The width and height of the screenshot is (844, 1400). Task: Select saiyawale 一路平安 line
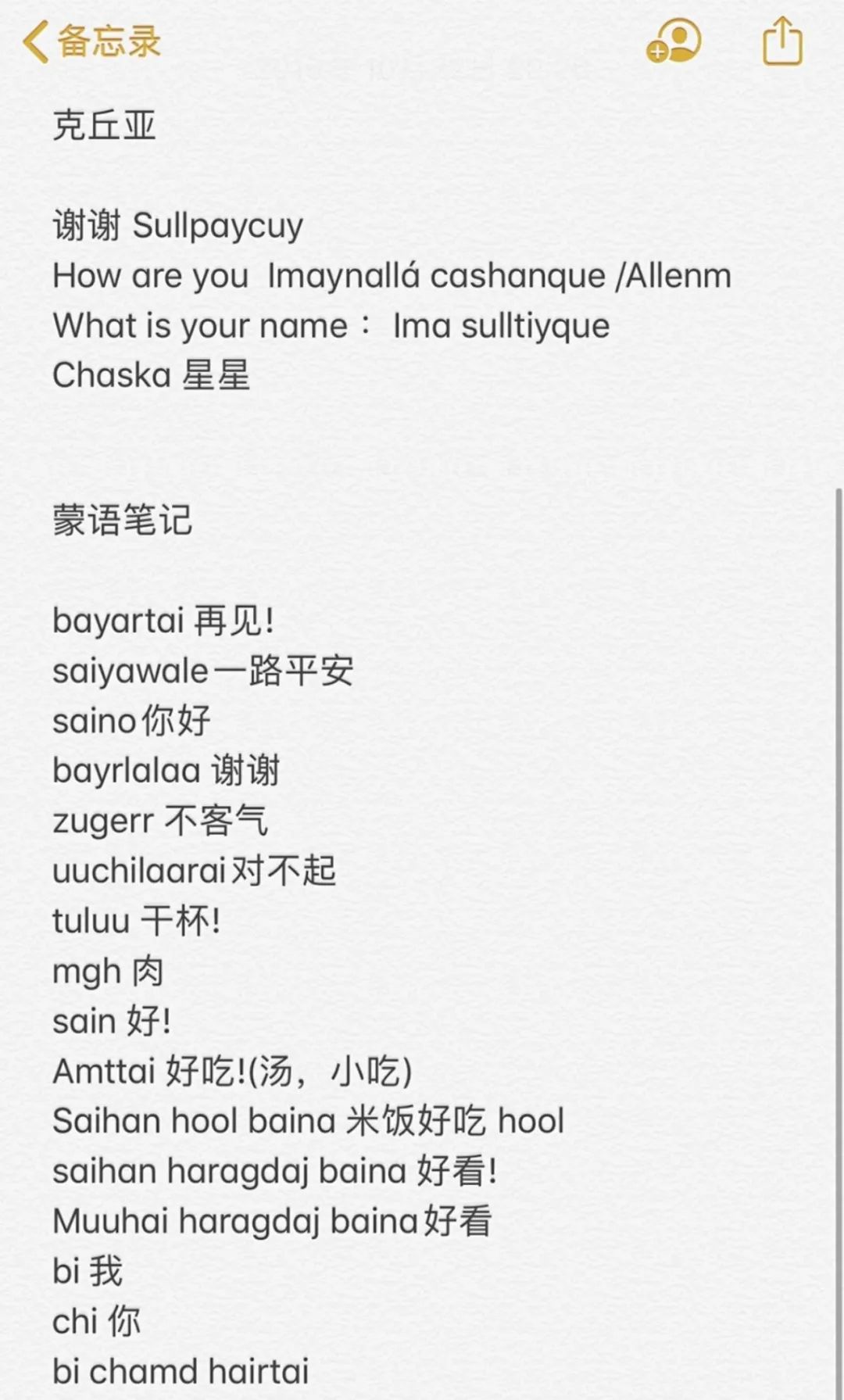point(204,670)
